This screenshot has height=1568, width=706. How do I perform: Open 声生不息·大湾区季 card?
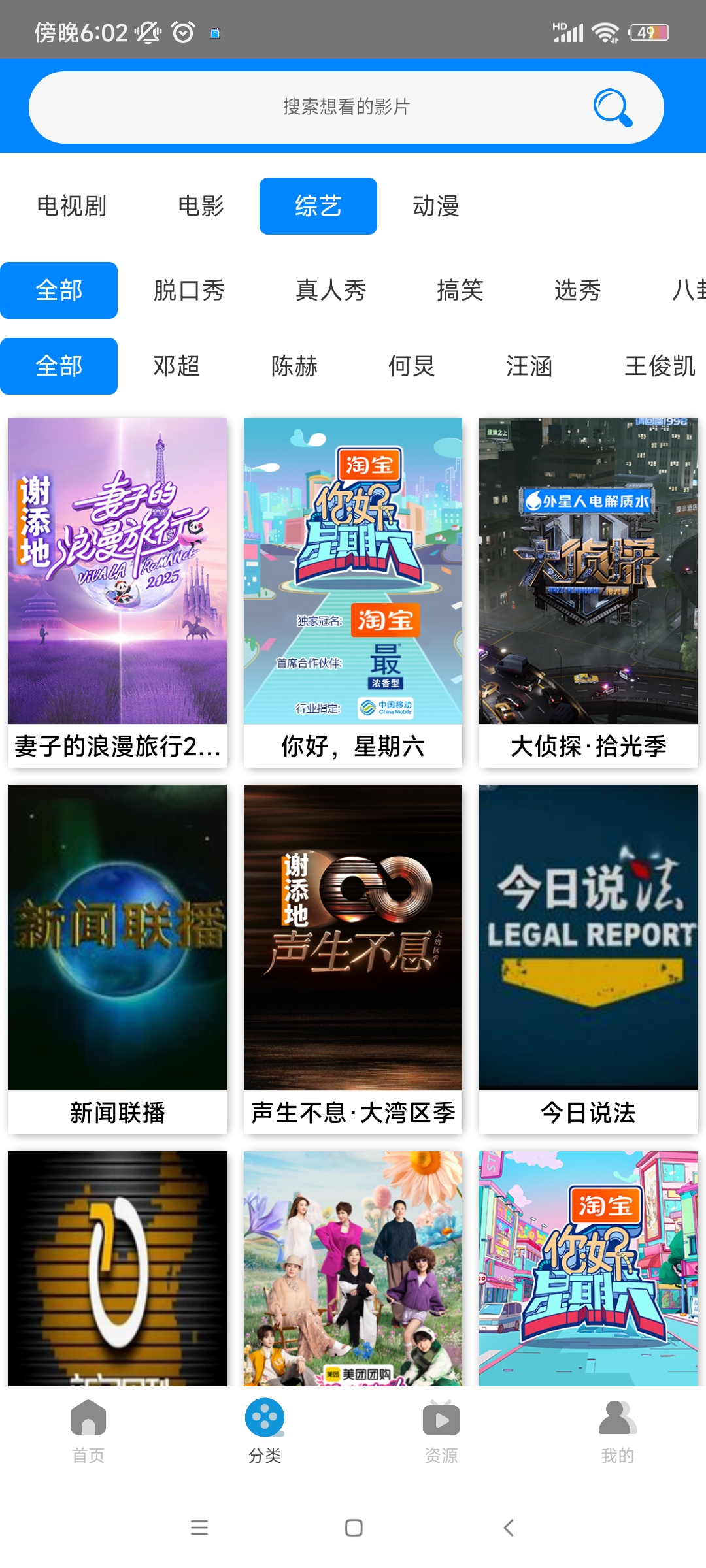tap(353, 958)
